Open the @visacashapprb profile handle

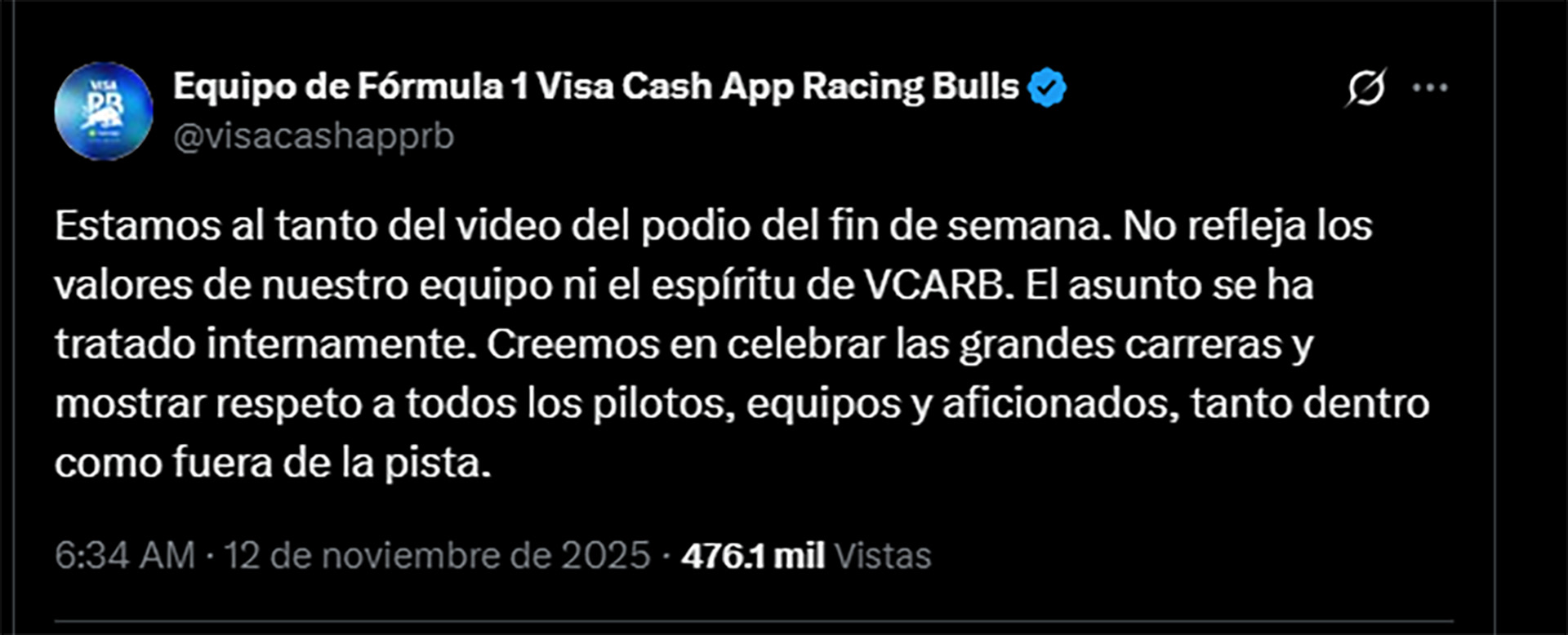[x=314, y=136]
